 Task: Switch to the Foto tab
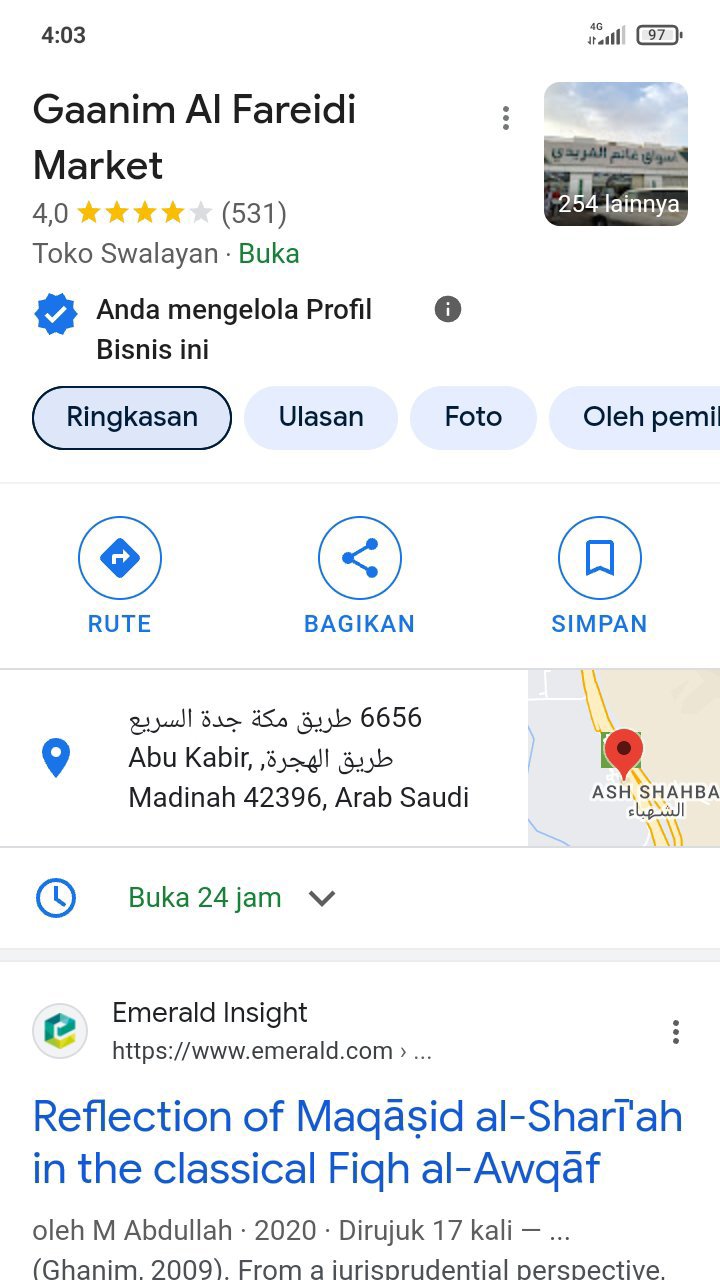(473, 417)
